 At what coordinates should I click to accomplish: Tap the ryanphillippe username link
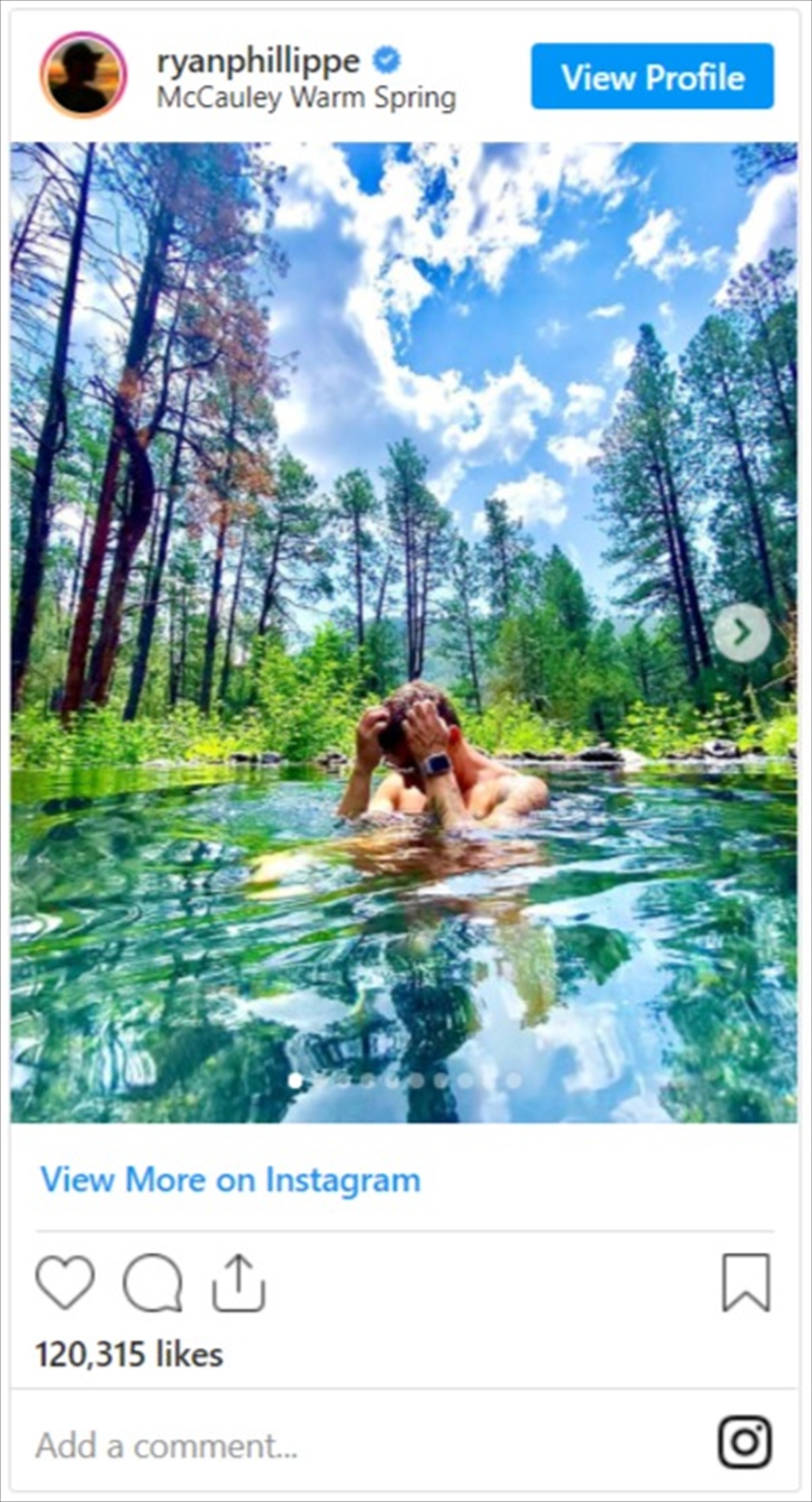click(x=258, y=61)
